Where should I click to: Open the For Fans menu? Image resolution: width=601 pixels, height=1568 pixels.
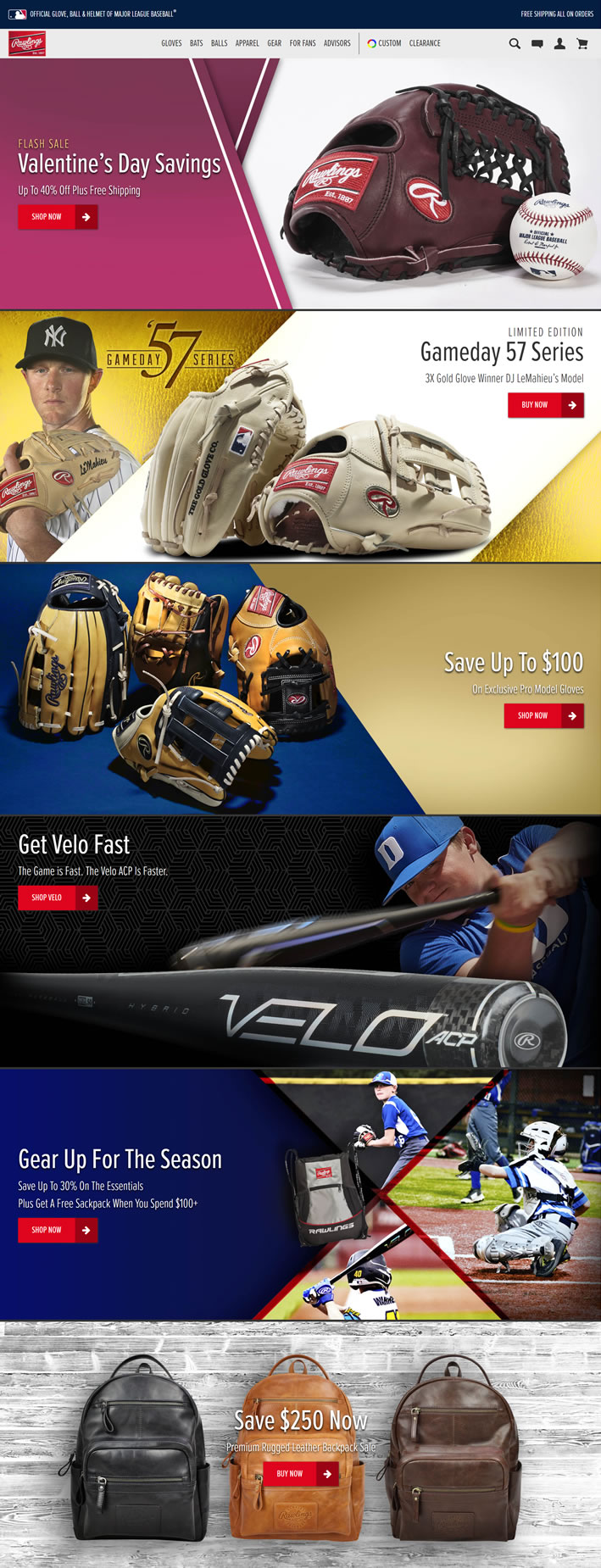pyautogui.click(x=303, y=43)
